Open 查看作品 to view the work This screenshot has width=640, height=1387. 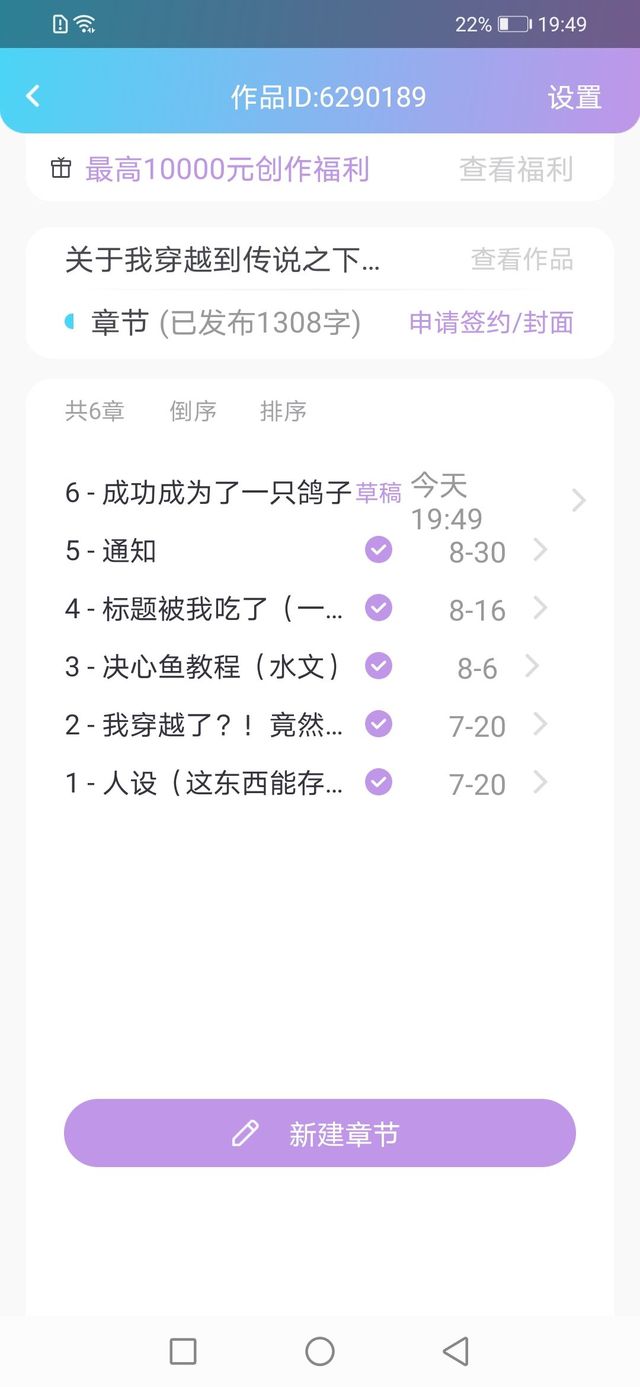coord(522,260)
